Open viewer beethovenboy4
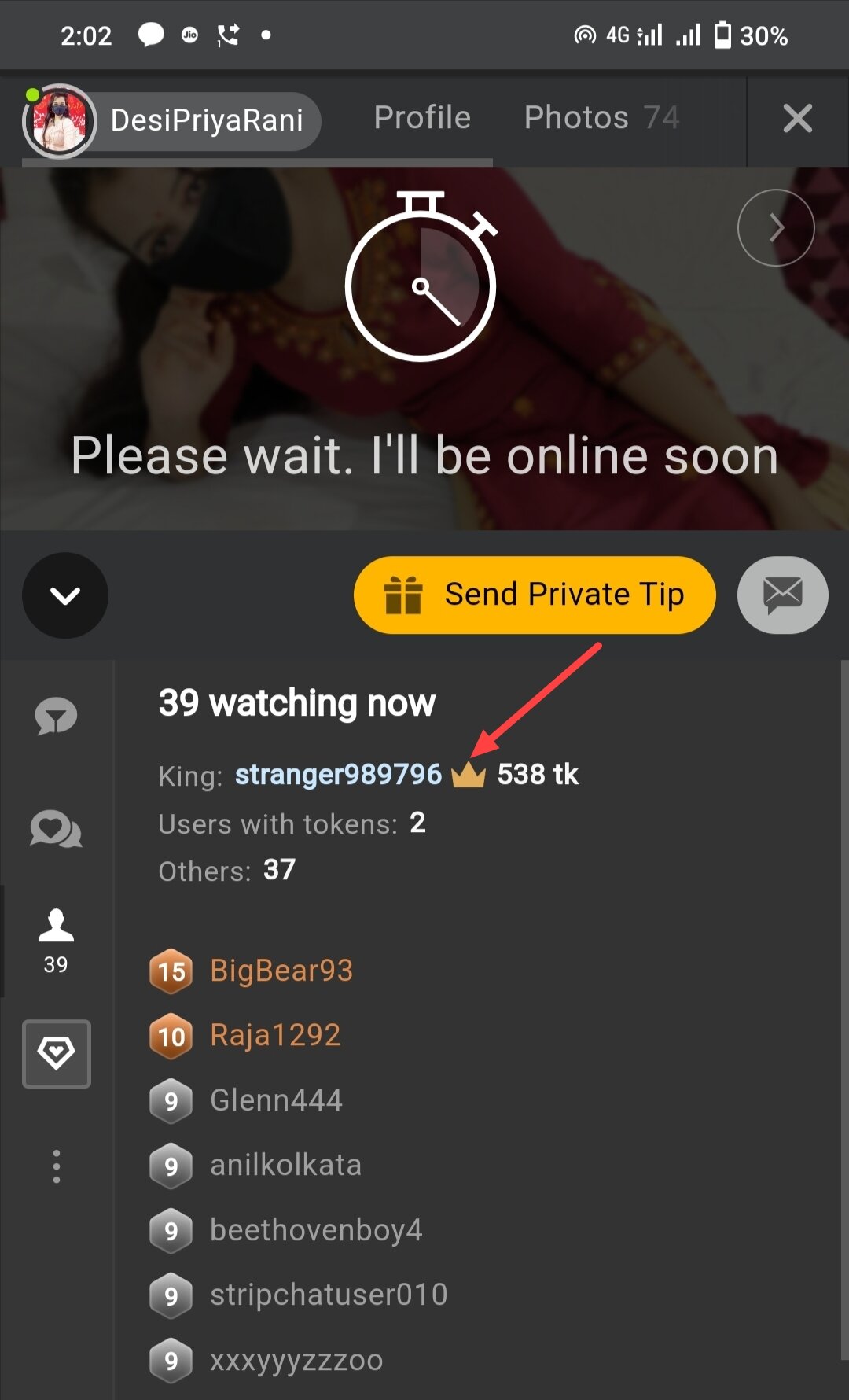The height and width of the screenshot is (1400, 849). click(x=316, y=1230)
